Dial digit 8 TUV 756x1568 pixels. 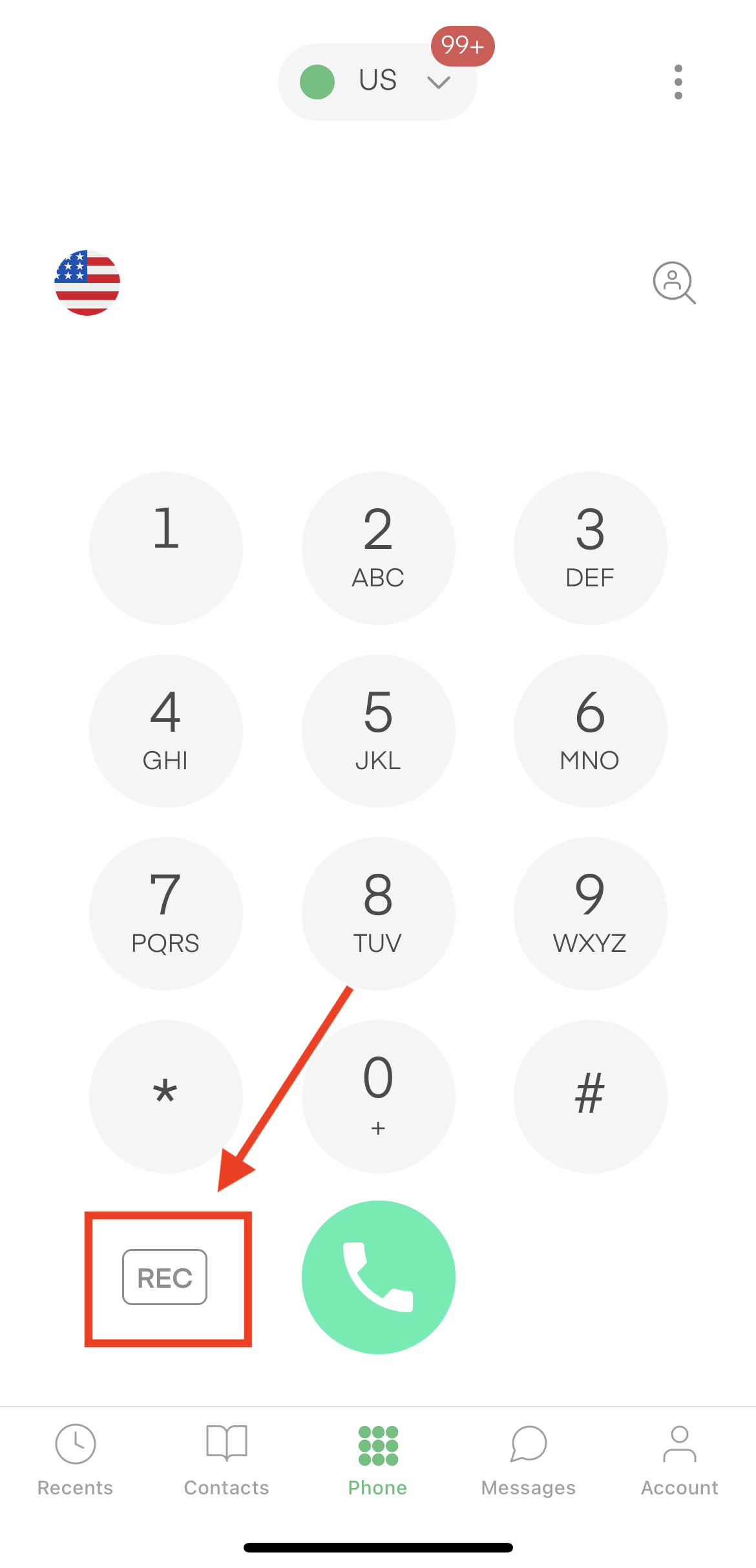pyautogui.click(x=378, y=913)
